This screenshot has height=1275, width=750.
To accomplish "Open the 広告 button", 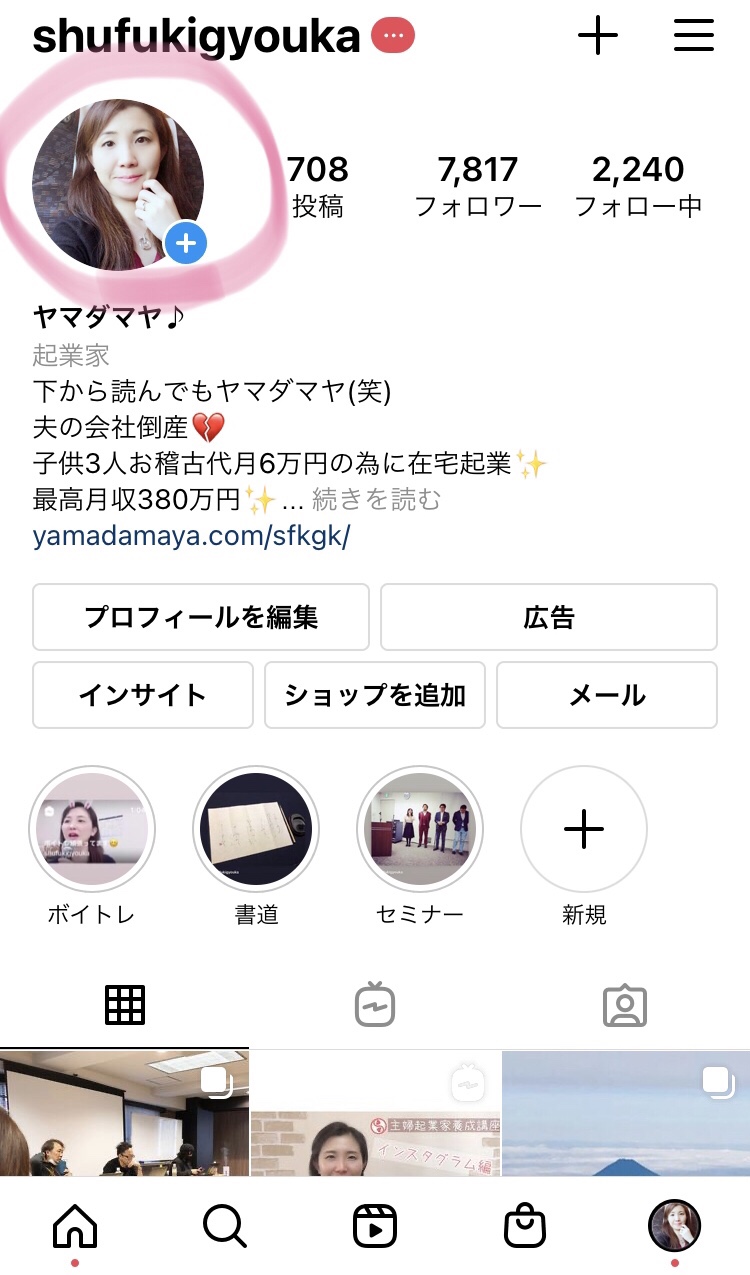I will coord(548,617).
